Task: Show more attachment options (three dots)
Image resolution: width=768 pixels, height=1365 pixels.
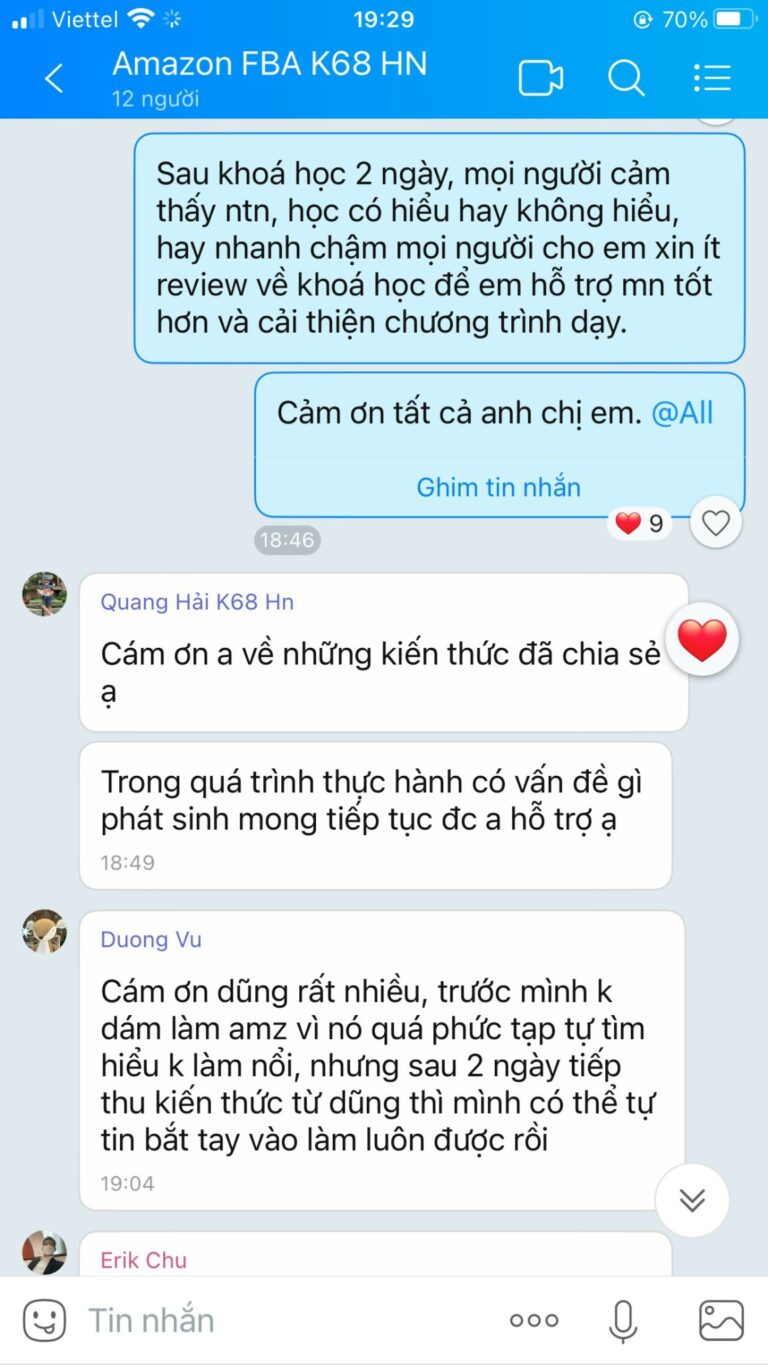Action: tap(533, 1320)
